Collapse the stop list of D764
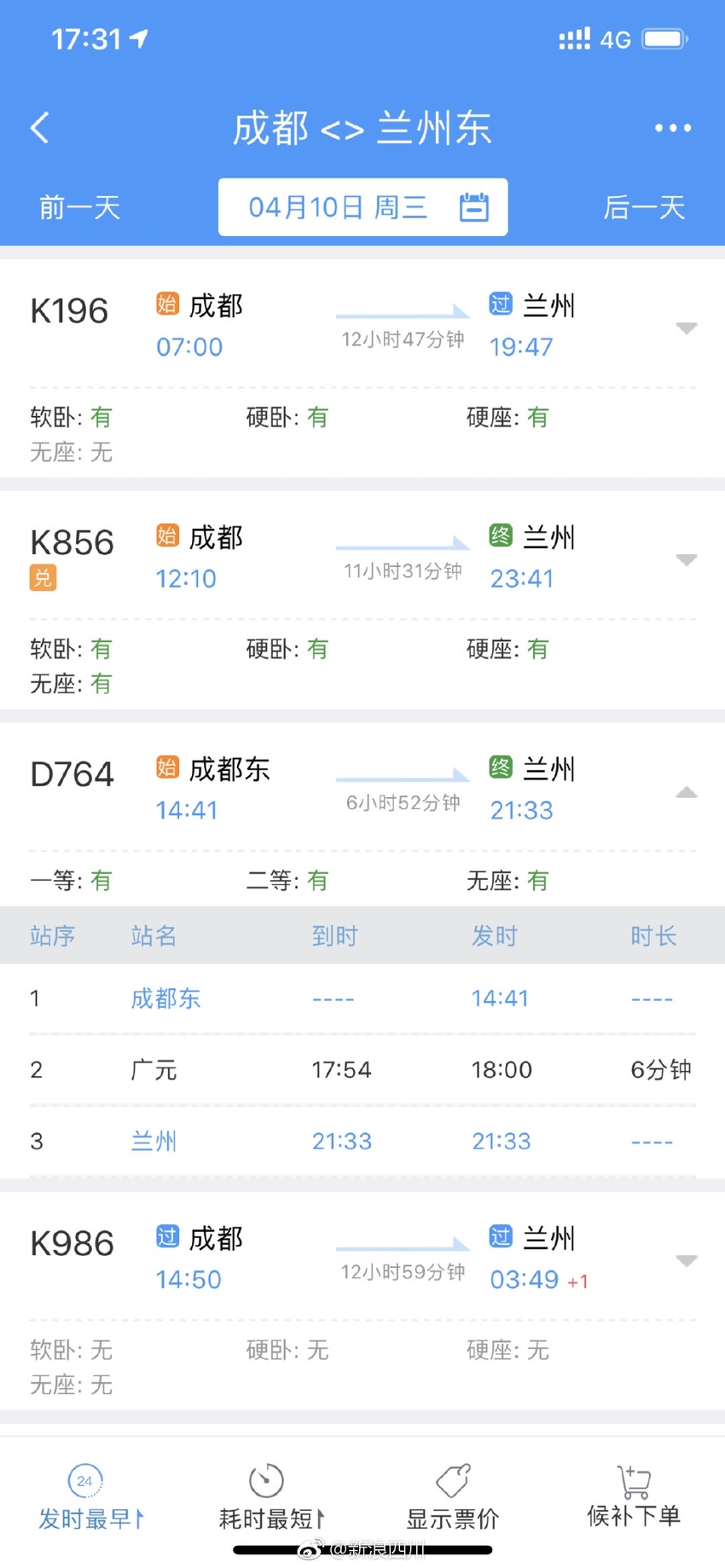Screen dimensions: 725x1568 687,792
